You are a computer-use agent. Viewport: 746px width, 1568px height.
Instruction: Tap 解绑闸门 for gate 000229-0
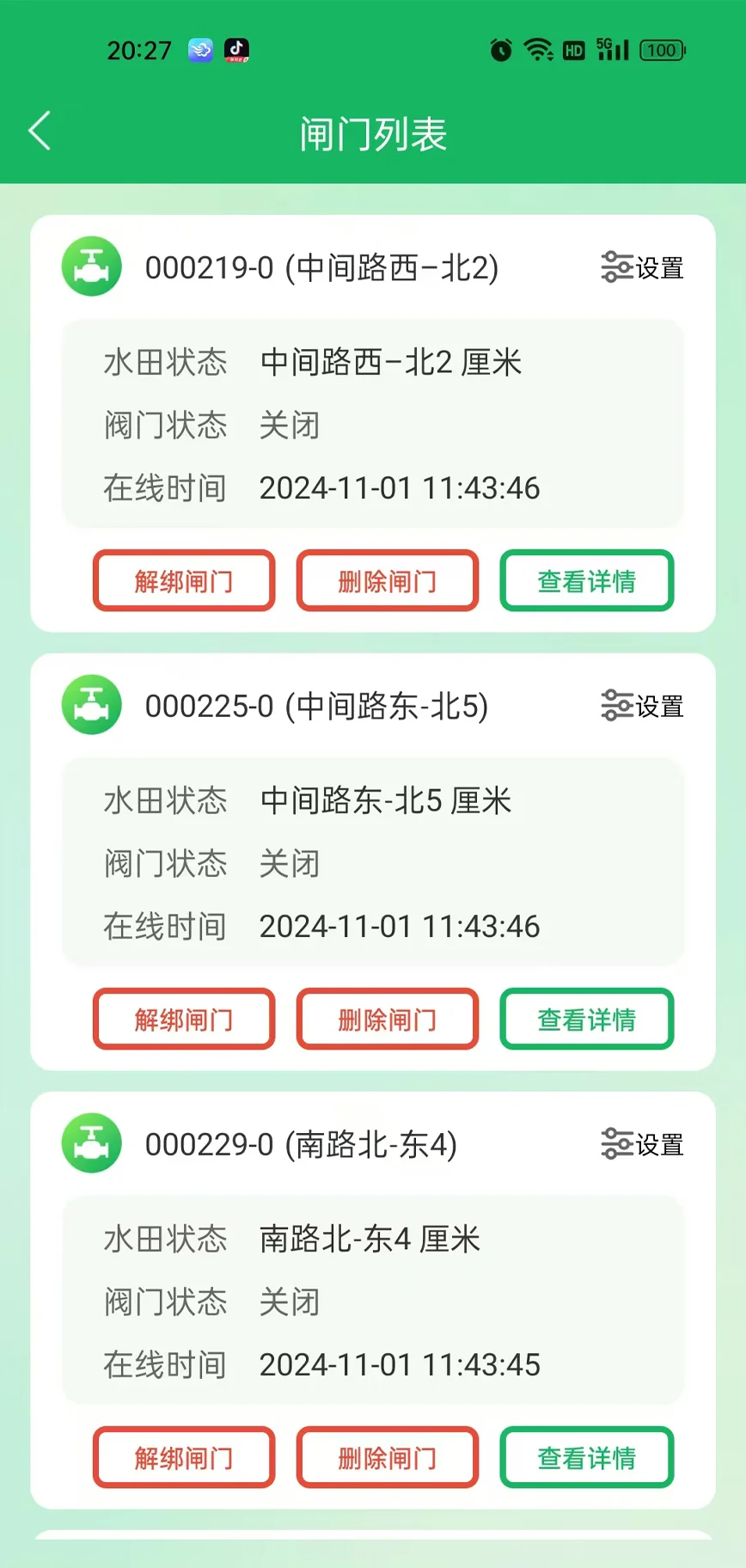tap(183, 1457)
